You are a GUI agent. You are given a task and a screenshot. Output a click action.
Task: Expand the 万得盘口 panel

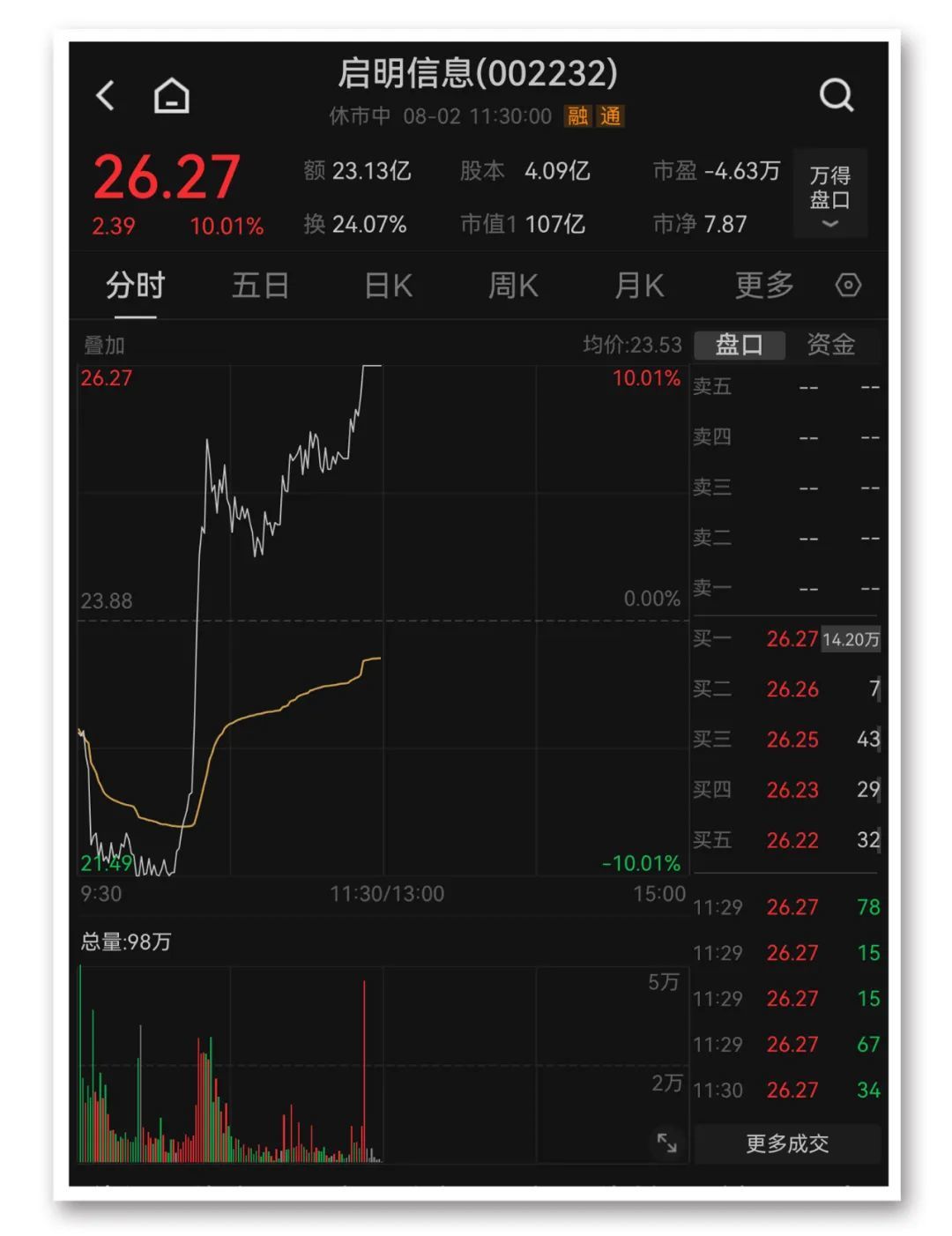pyautogui.click(x=829, y=196)
